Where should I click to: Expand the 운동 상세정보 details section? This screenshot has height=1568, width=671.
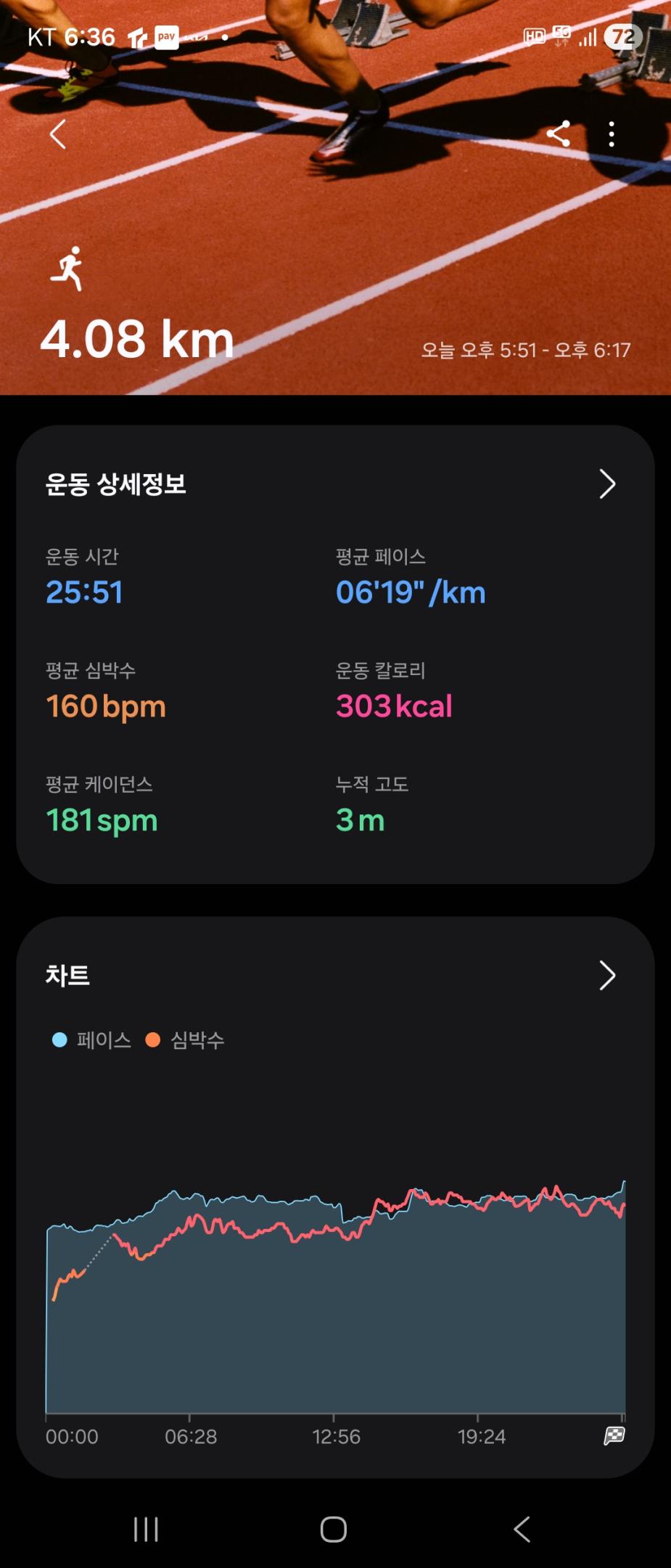(x=607, y=483)
